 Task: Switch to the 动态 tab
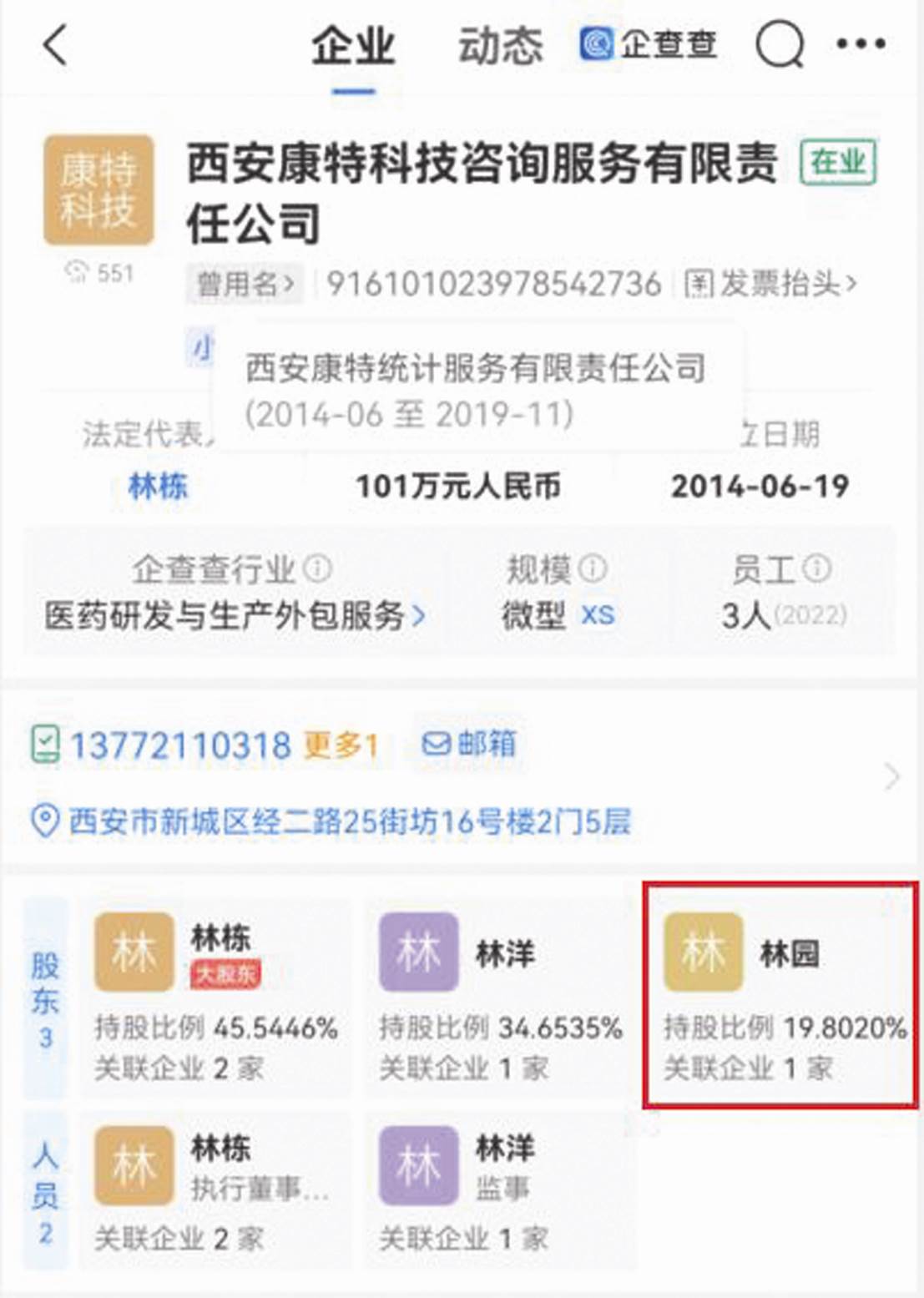coord(500,45)
